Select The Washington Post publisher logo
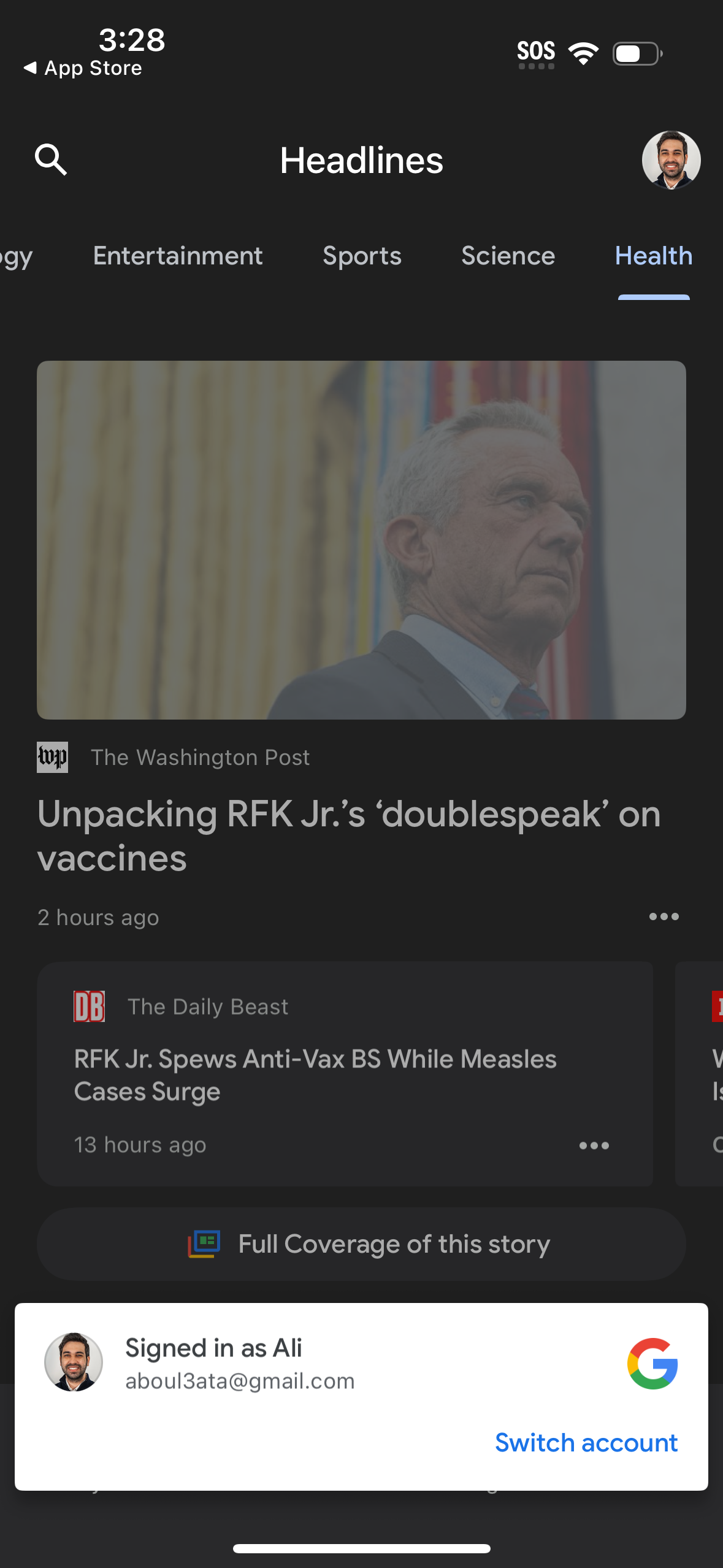Image resolution: width=723 pixels, height=1568 pixels. click(x=53, y=757)
